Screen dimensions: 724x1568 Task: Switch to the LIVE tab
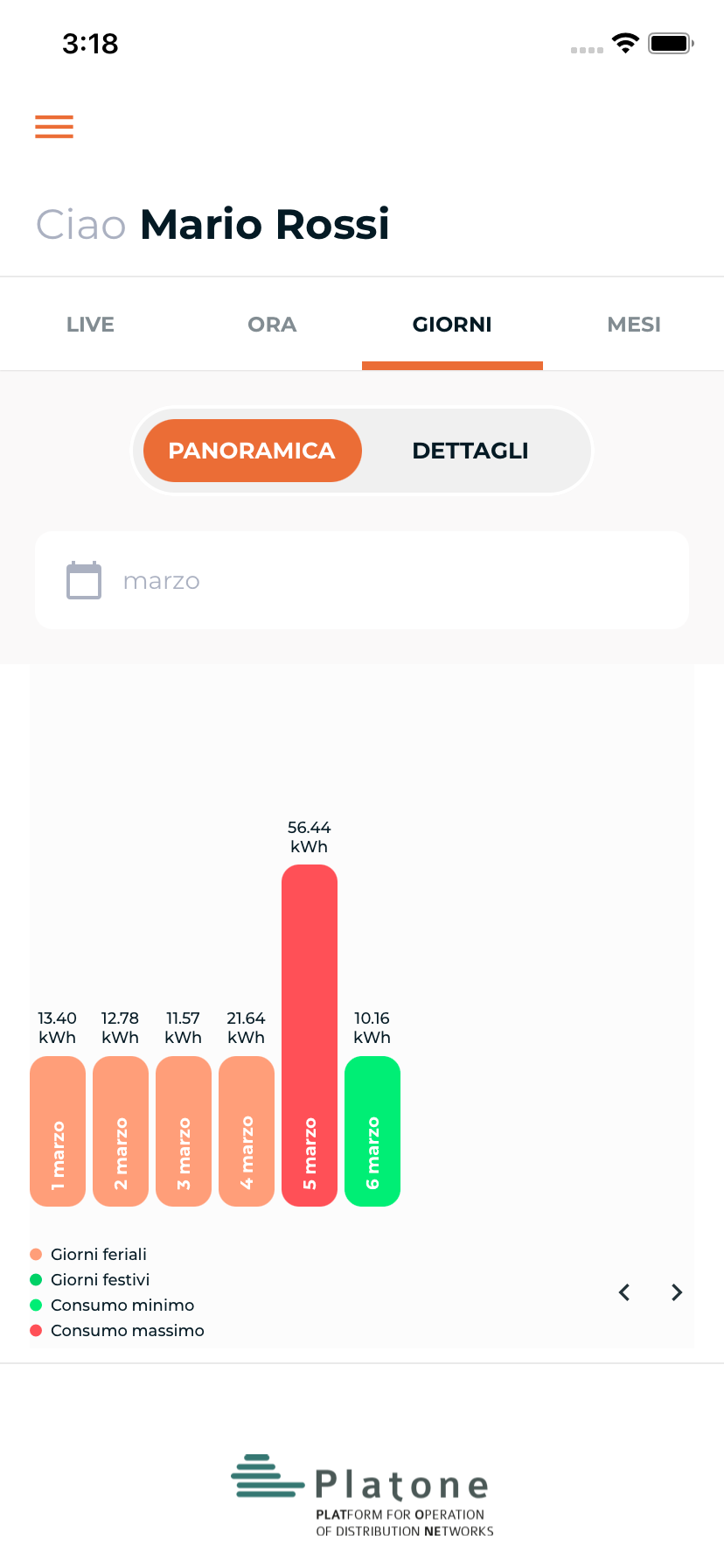[90, 325]
